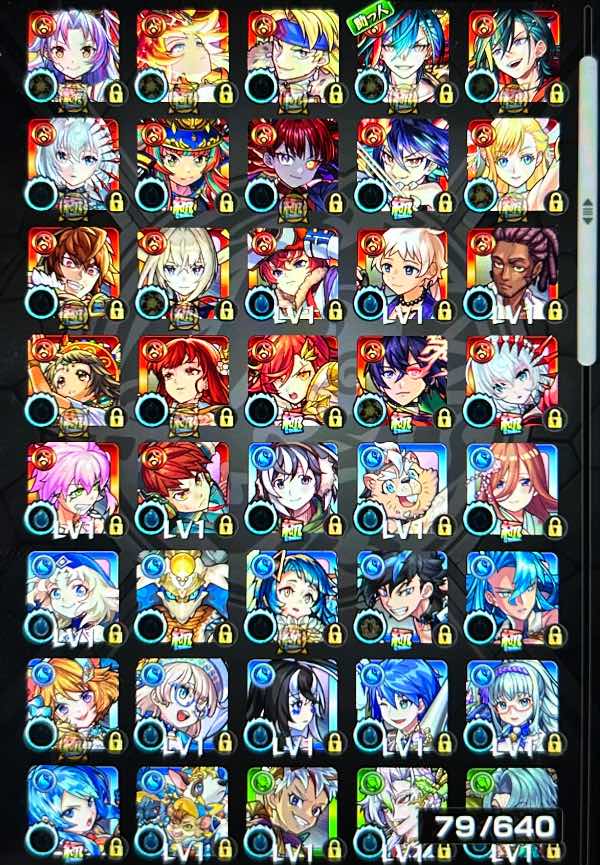This screenshot has height=865, width=600.
Task: Select the yellow mouse monster card
Action: [182, 812]
